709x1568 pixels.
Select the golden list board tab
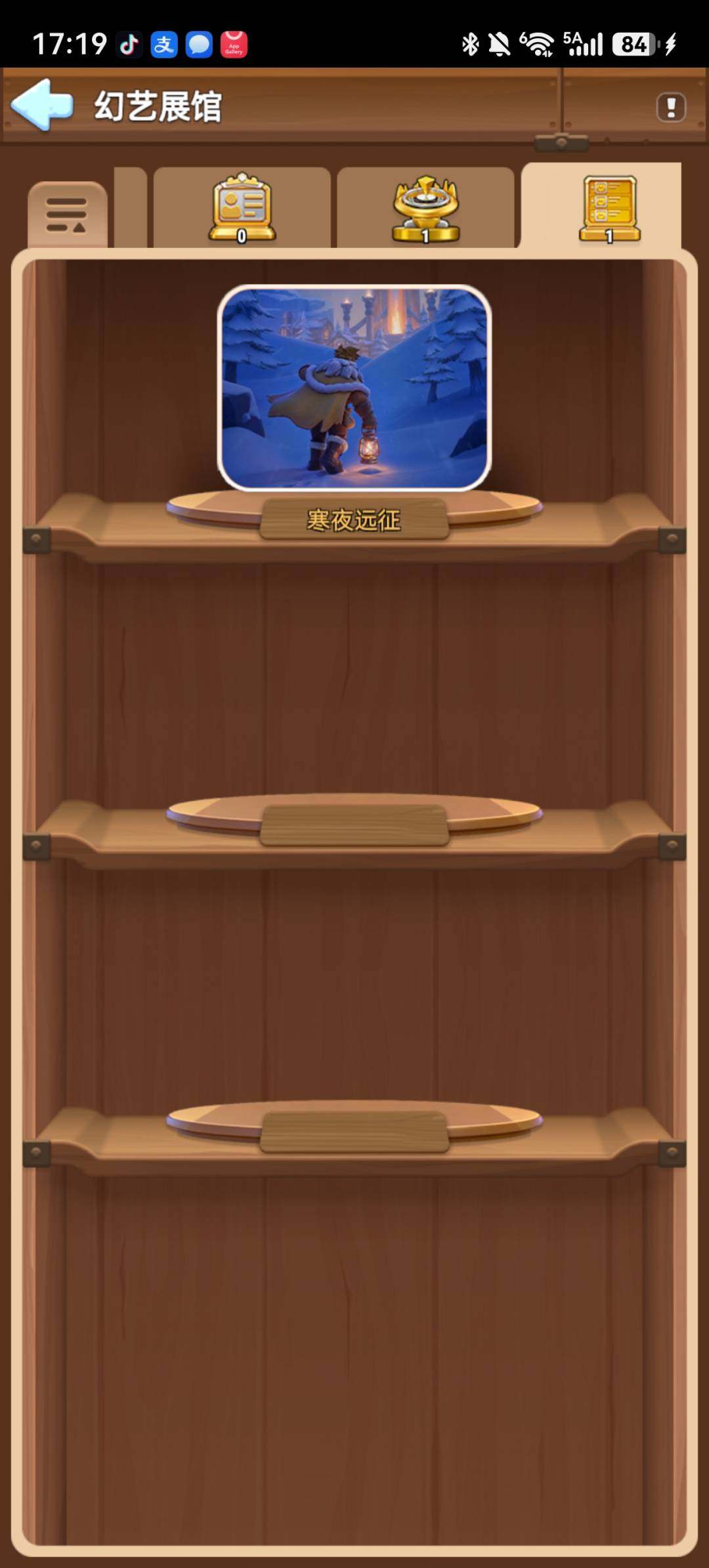[609, 208]
